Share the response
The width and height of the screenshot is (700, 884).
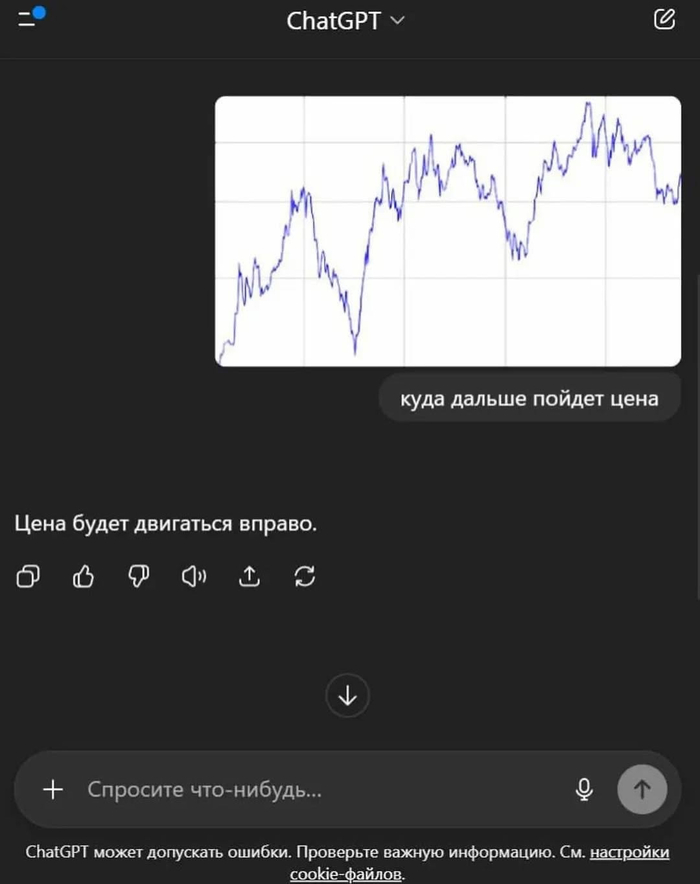pyautogui.click(x=249, y=576)
